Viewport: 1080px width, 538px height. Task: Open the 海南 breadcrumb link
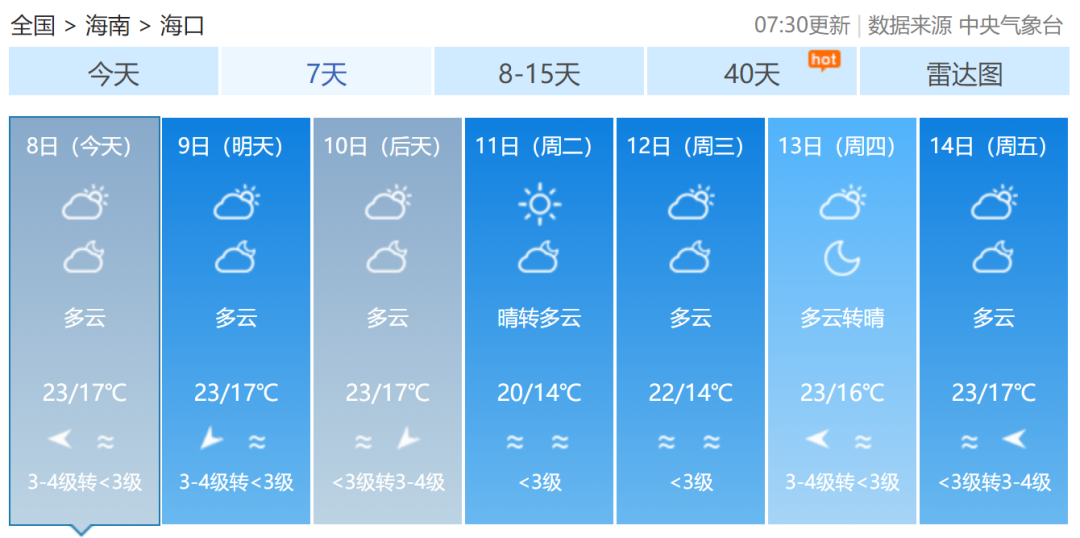click(x=108, y=25)
